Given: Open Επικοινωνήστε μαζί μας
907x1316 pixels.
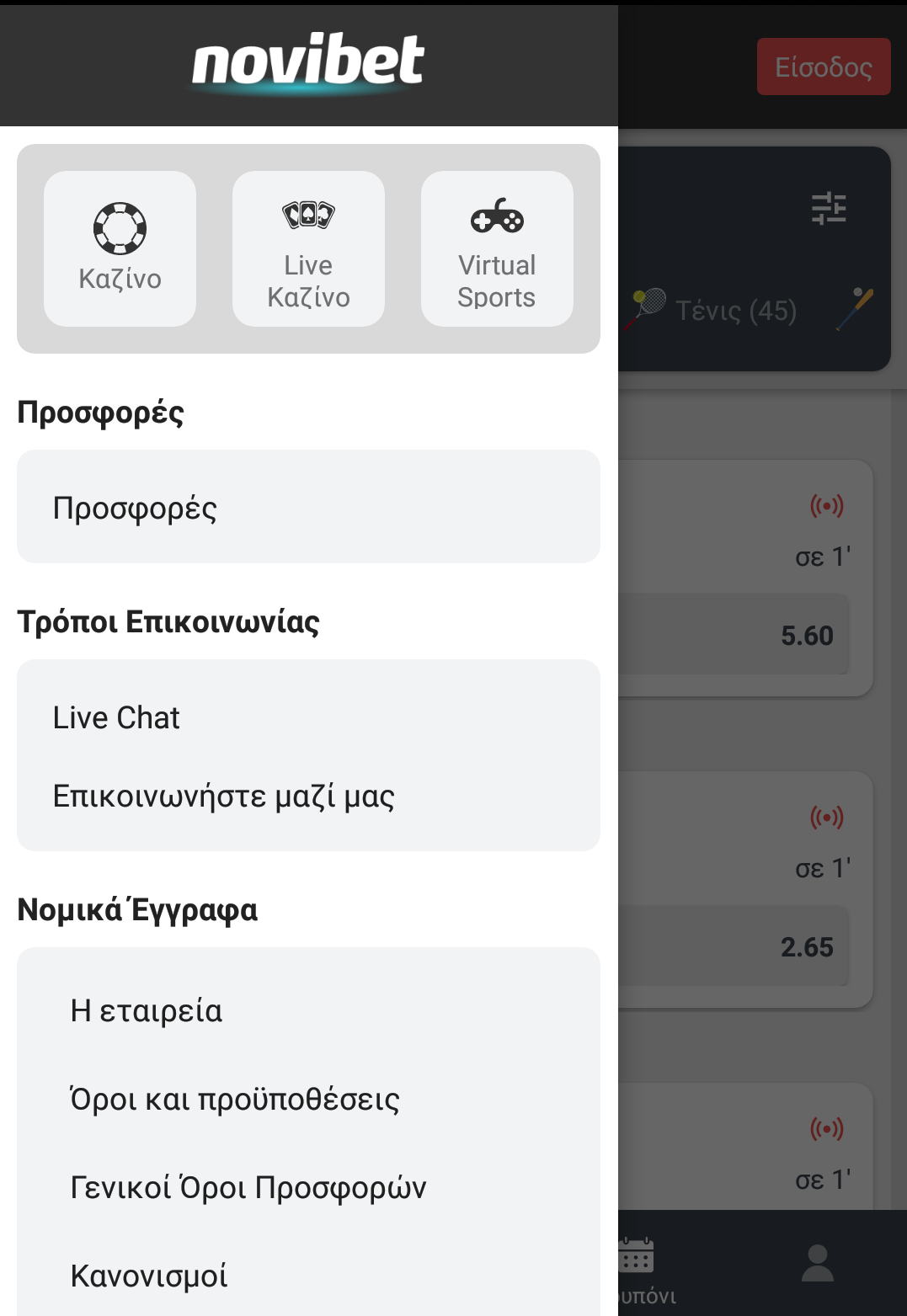Looking at the screenshot, I should pos(225,795).
